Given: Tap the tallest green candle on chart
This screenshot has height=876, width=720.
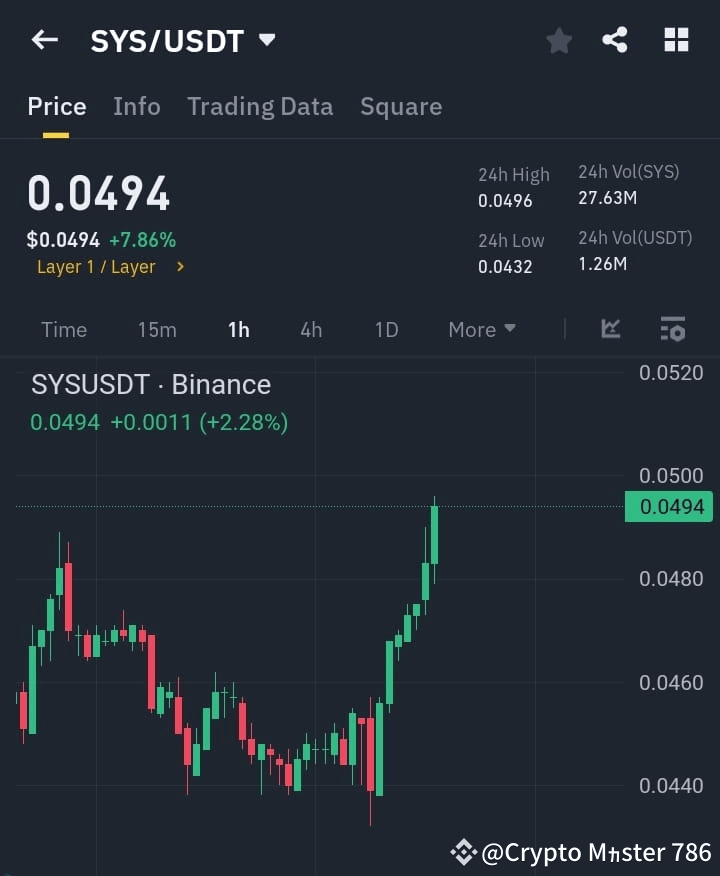Looking at the screenshot, I should coord(435,535).
